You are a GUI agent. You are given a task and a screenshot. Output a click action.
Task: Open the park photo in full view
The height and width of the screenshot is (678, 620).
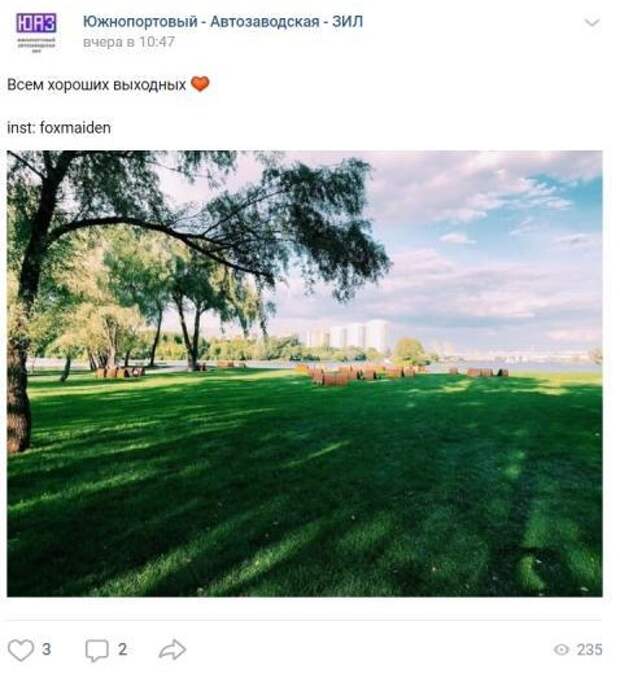pyautogui.click(x=304, y=373)
